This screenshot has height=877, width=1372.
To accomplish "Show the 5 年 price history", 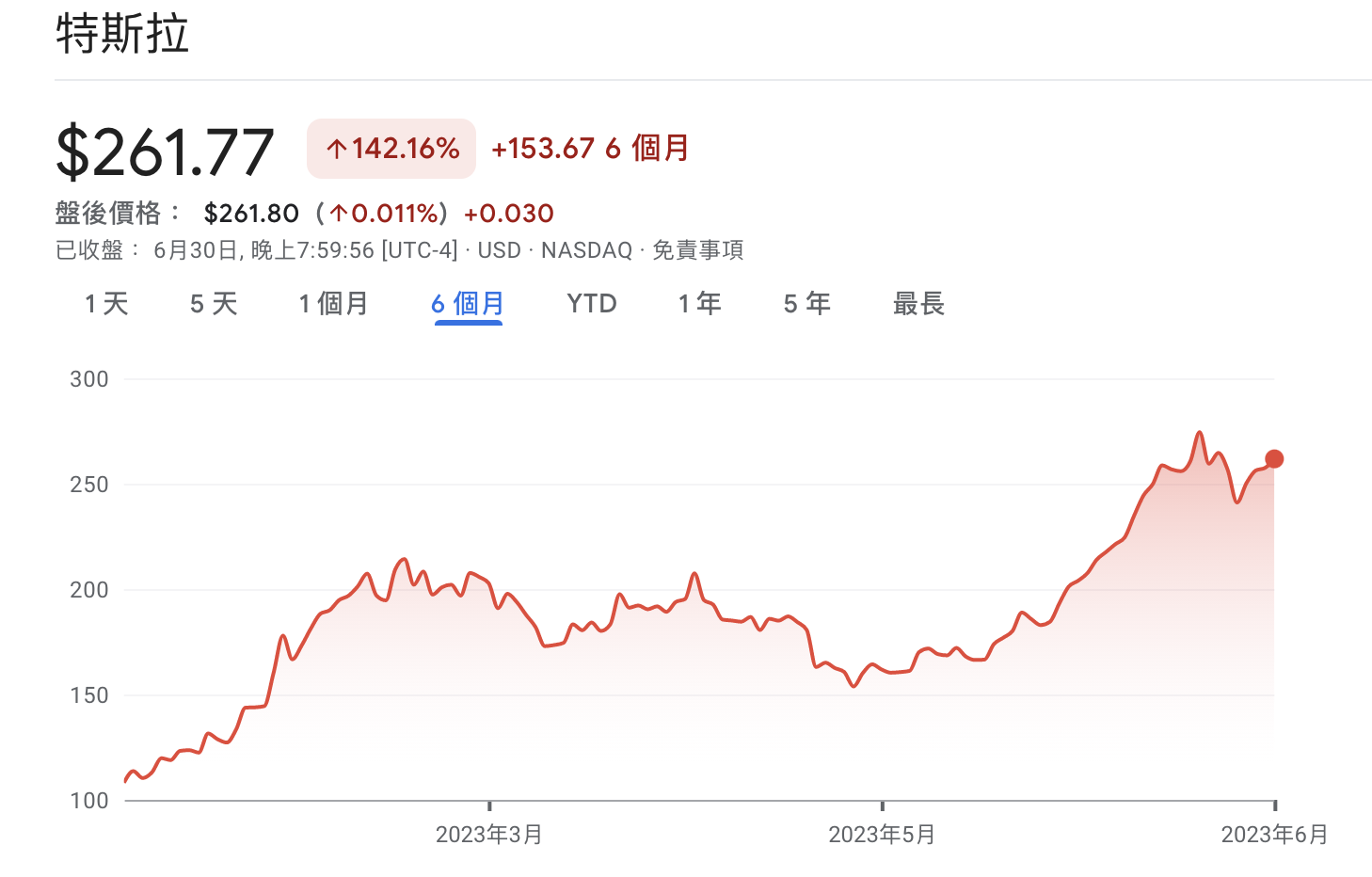I will point(807,304).
